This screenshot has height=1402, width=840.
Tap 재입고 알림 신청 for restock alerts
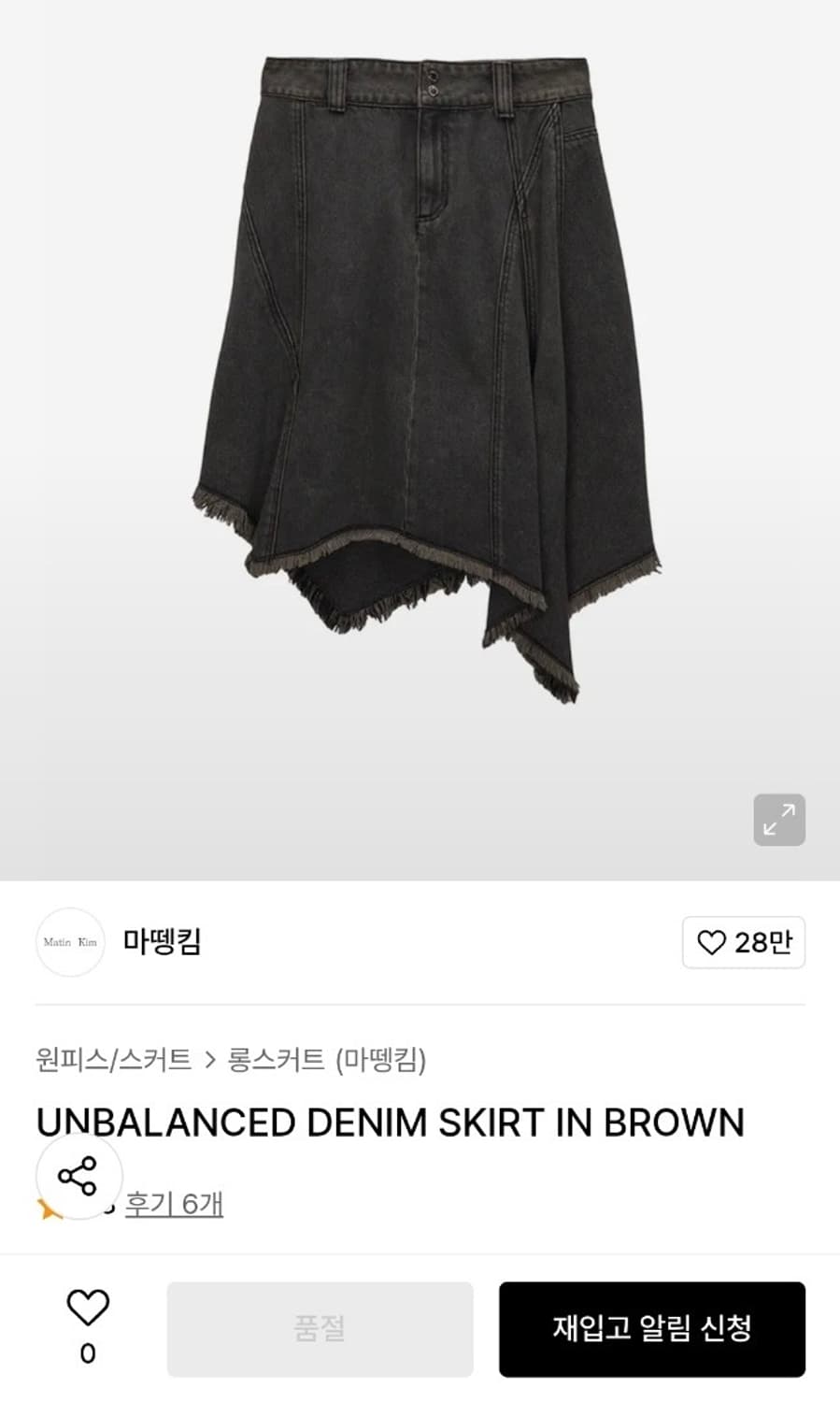[x=653, y=1328]
